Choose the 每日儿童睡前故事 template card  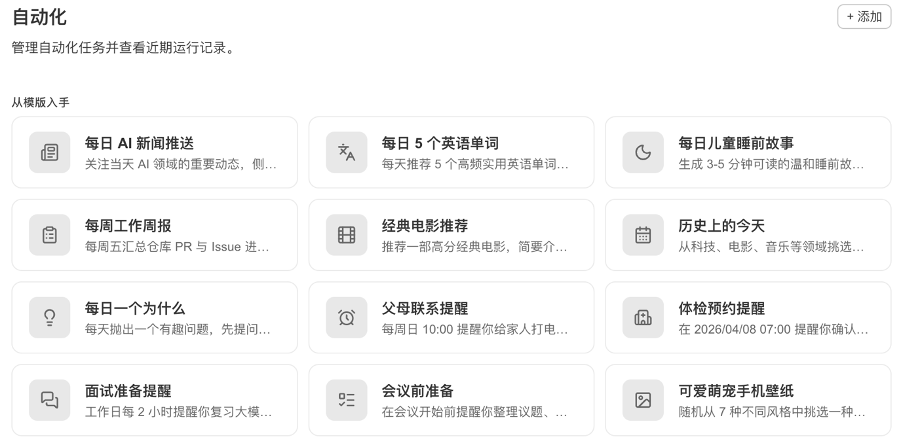click(x=748, y=152)
